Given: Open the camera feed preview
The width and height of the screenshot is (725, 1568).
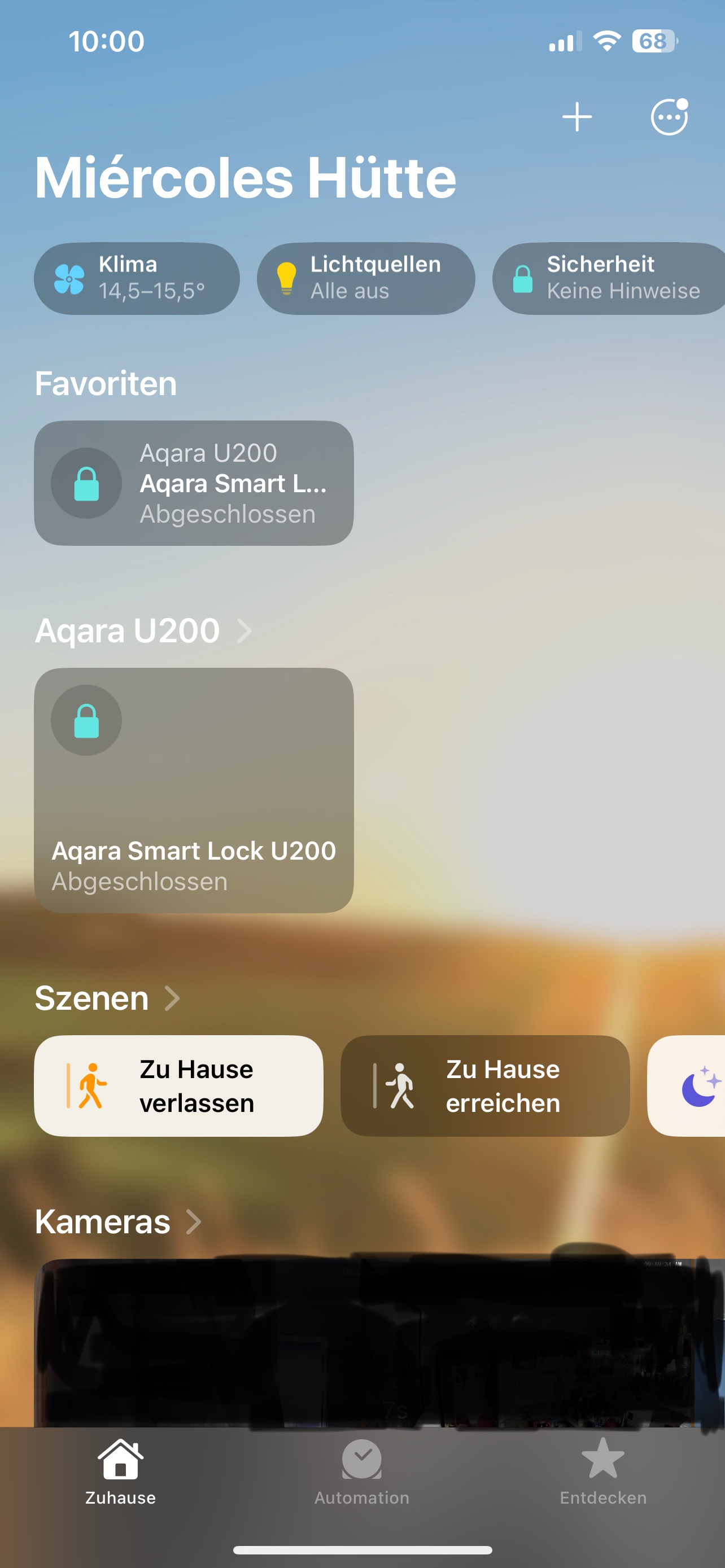Looking at the screenshot, I should (x=379, y=1342).
